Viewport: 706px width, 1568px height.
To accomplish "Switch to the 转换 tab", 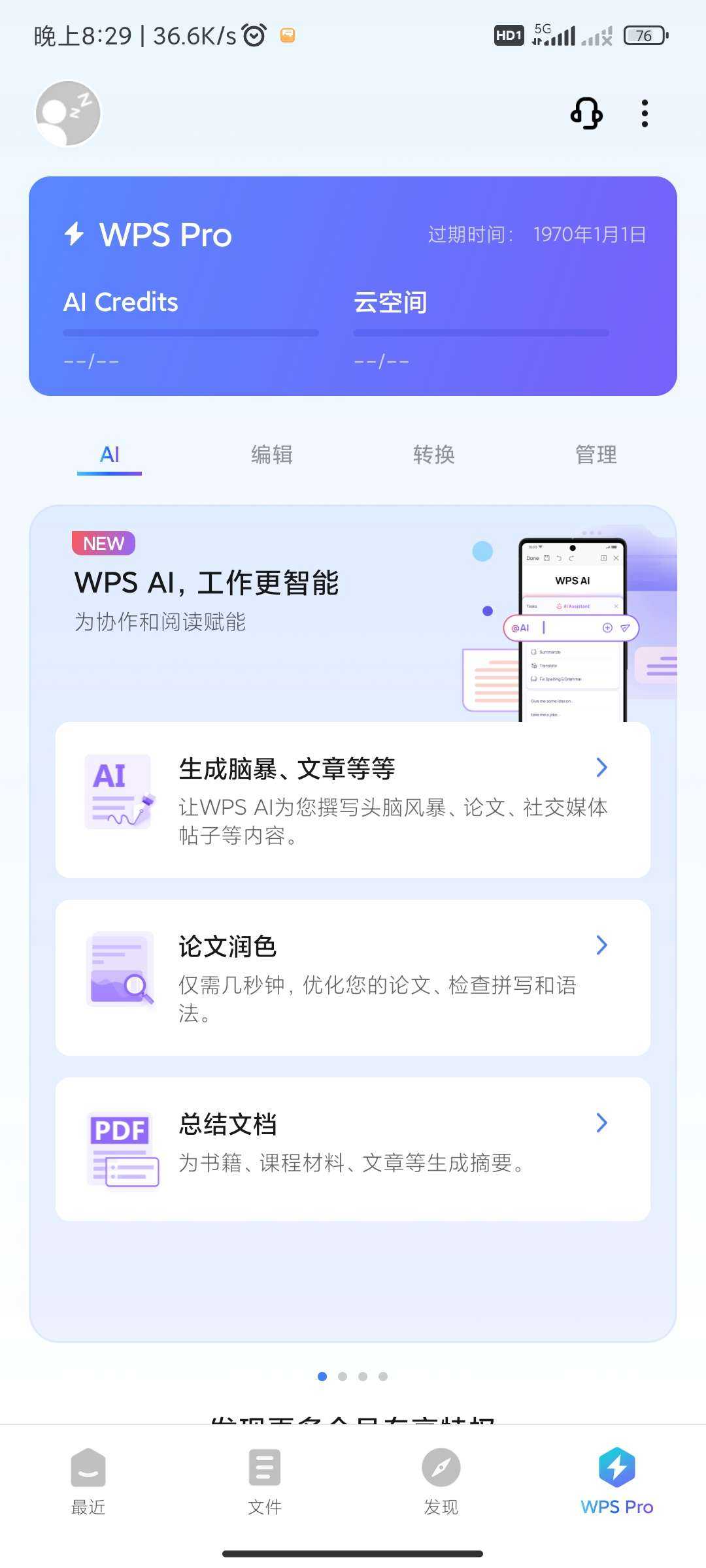I will click(x=434, y=455).
